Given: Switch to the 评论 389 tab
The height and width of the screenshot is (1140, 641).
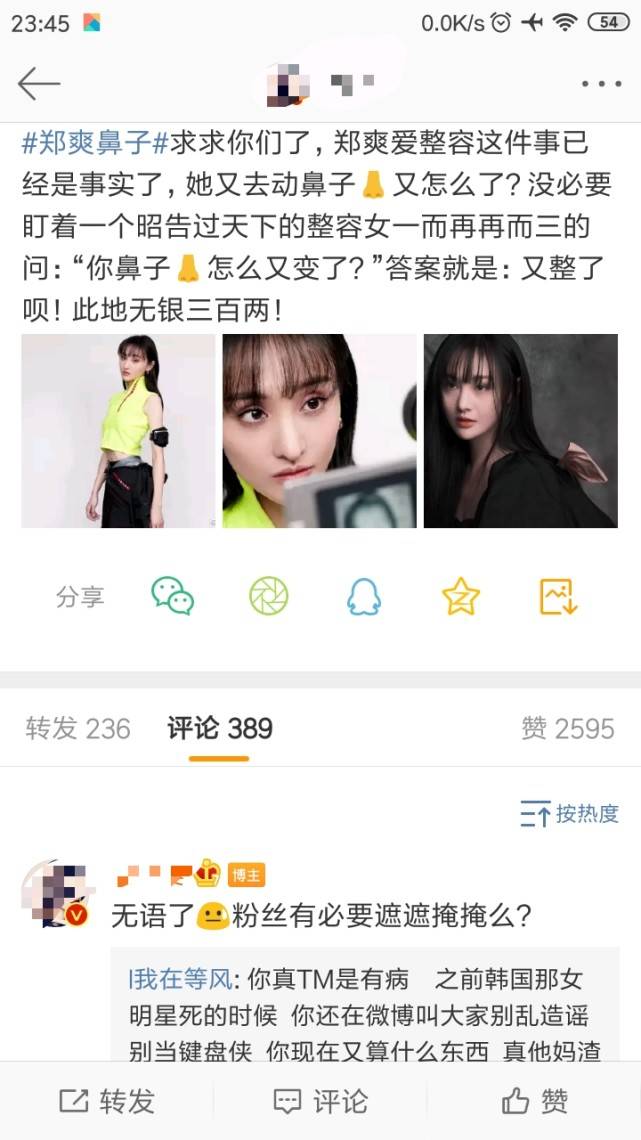Looking at the screenshot, I should click(x=220, y=728).
